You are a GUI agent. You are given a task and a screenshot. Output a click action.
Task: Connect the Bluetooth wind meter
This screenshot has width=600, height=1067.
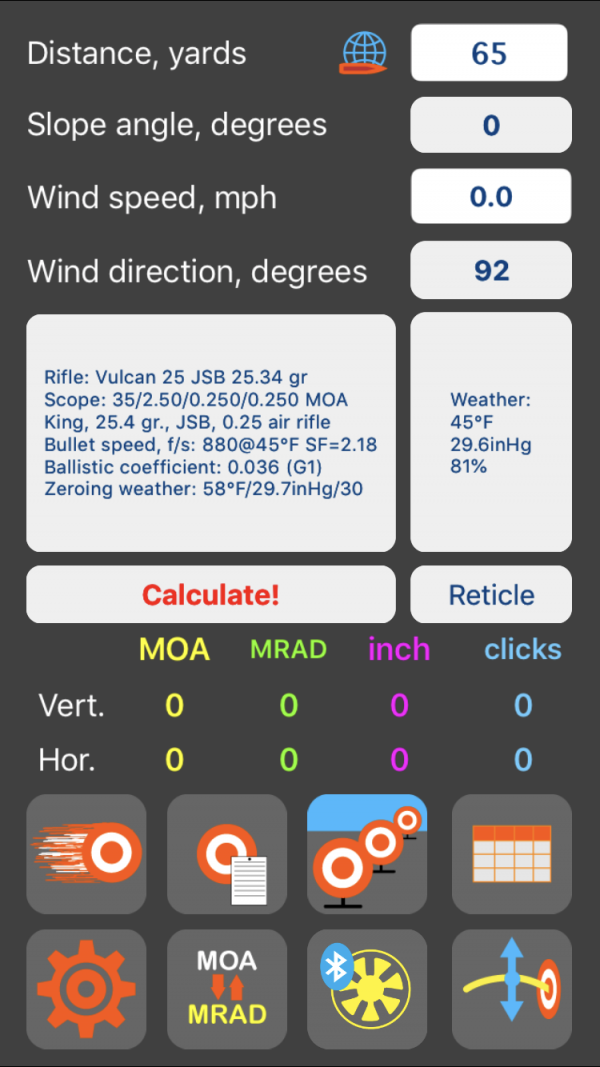[367, 989]
